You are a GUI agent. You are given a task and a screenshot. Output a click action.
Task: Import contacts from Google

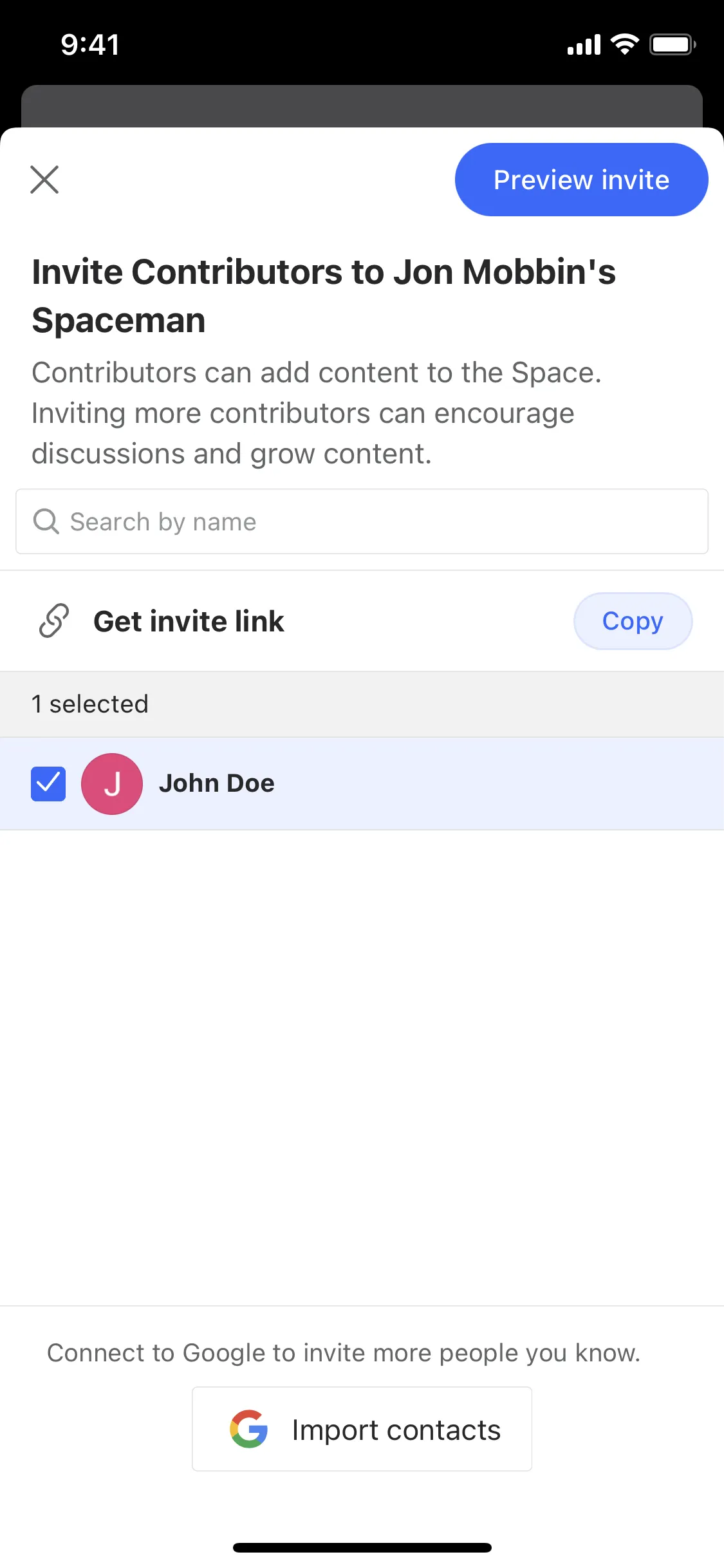[x=362, y=1429]
